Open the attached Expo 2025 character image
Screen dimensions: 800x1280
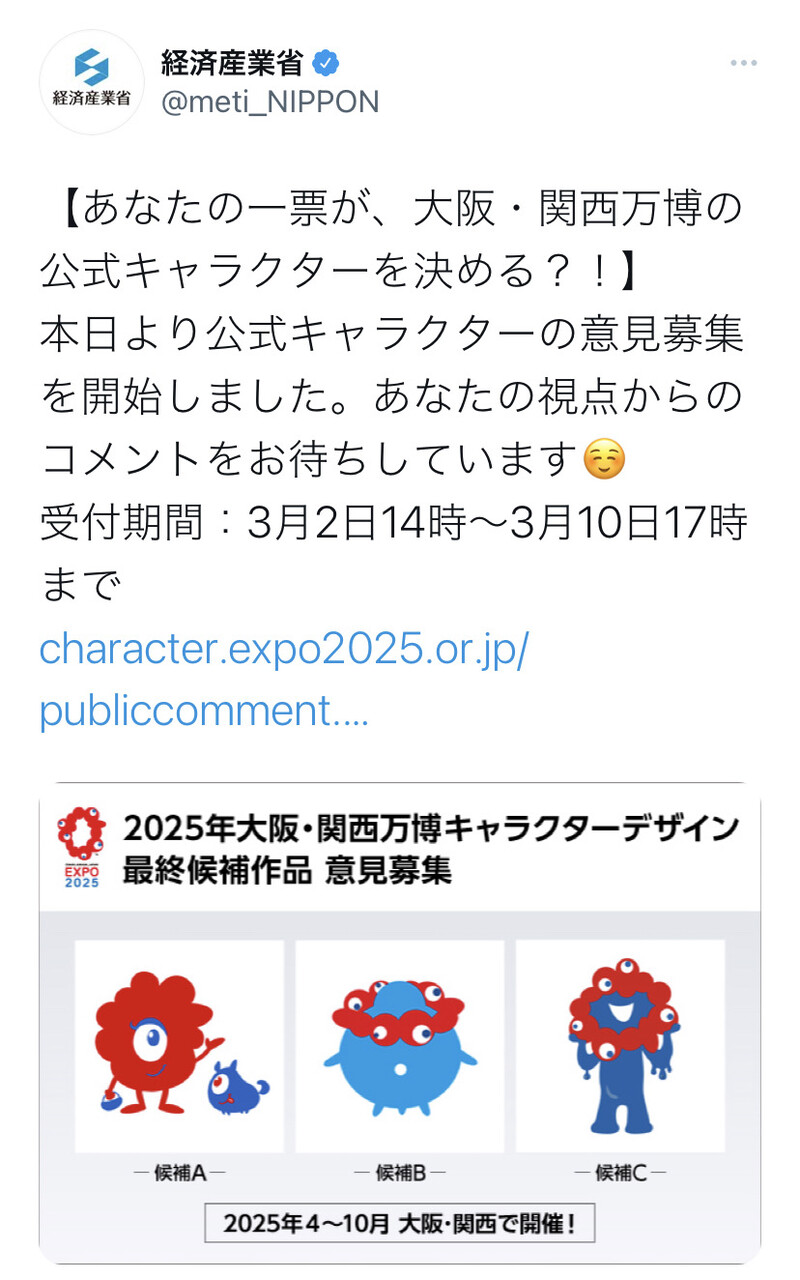point(400,1023)
